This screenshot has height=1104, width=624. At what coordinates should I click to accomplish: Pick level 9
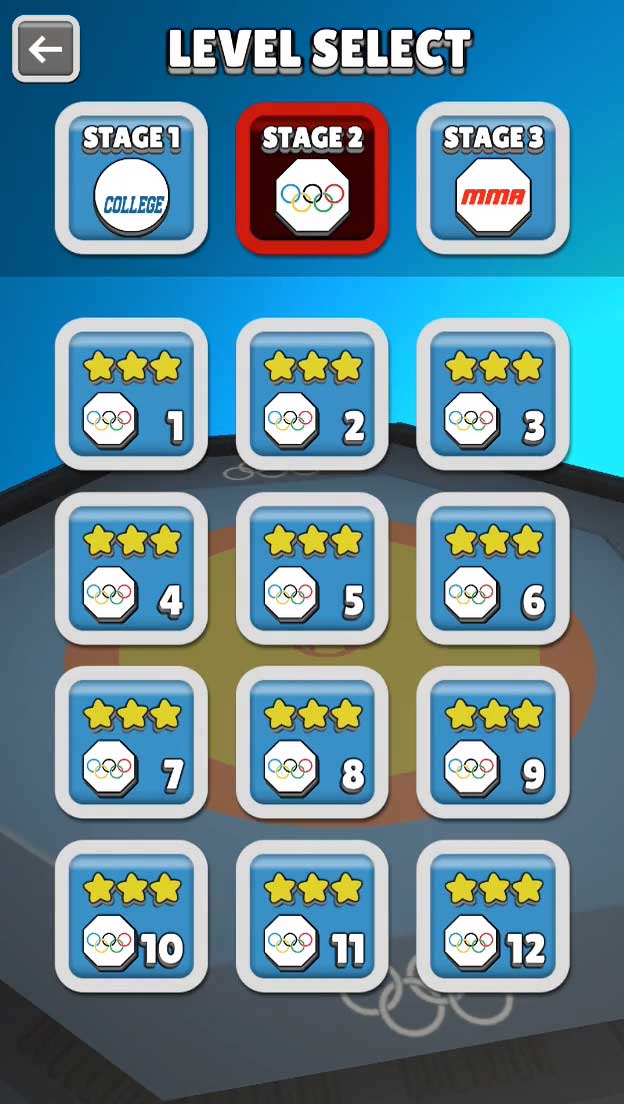pos(493,742)
